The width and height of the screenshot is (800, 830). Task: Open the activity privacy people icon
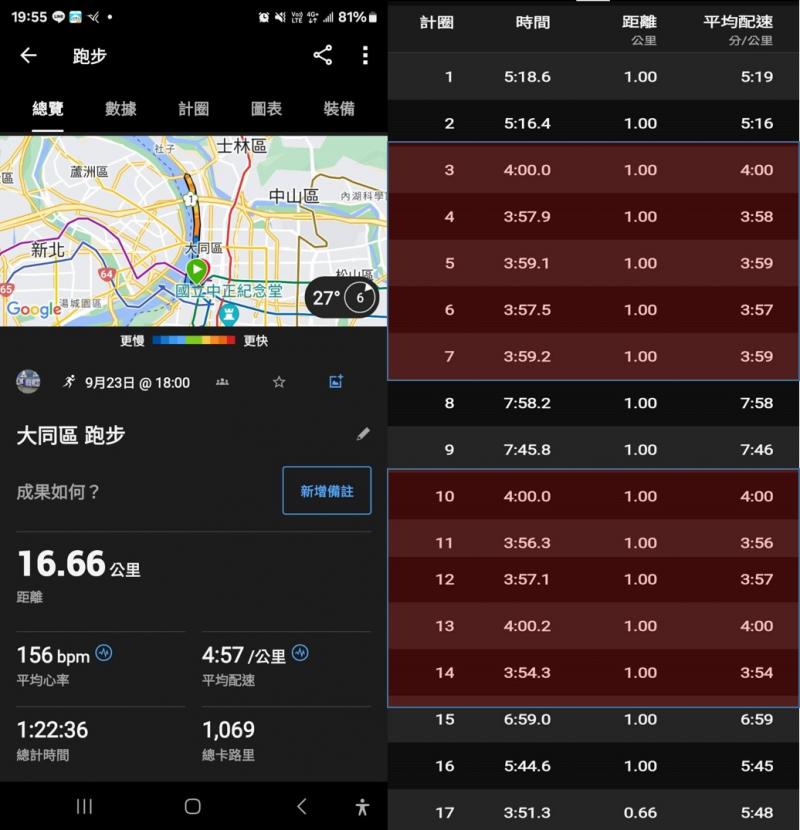tap(222, 382)
